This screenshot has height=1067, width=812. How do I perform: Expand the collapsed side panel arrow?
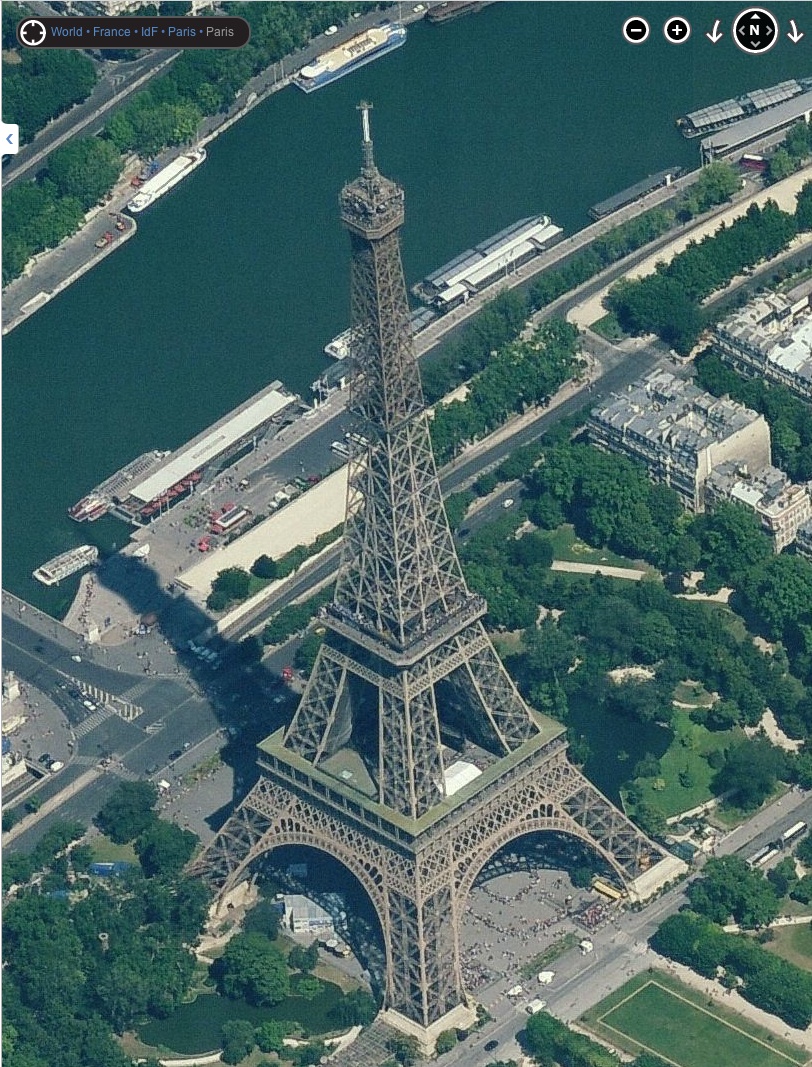9,139
